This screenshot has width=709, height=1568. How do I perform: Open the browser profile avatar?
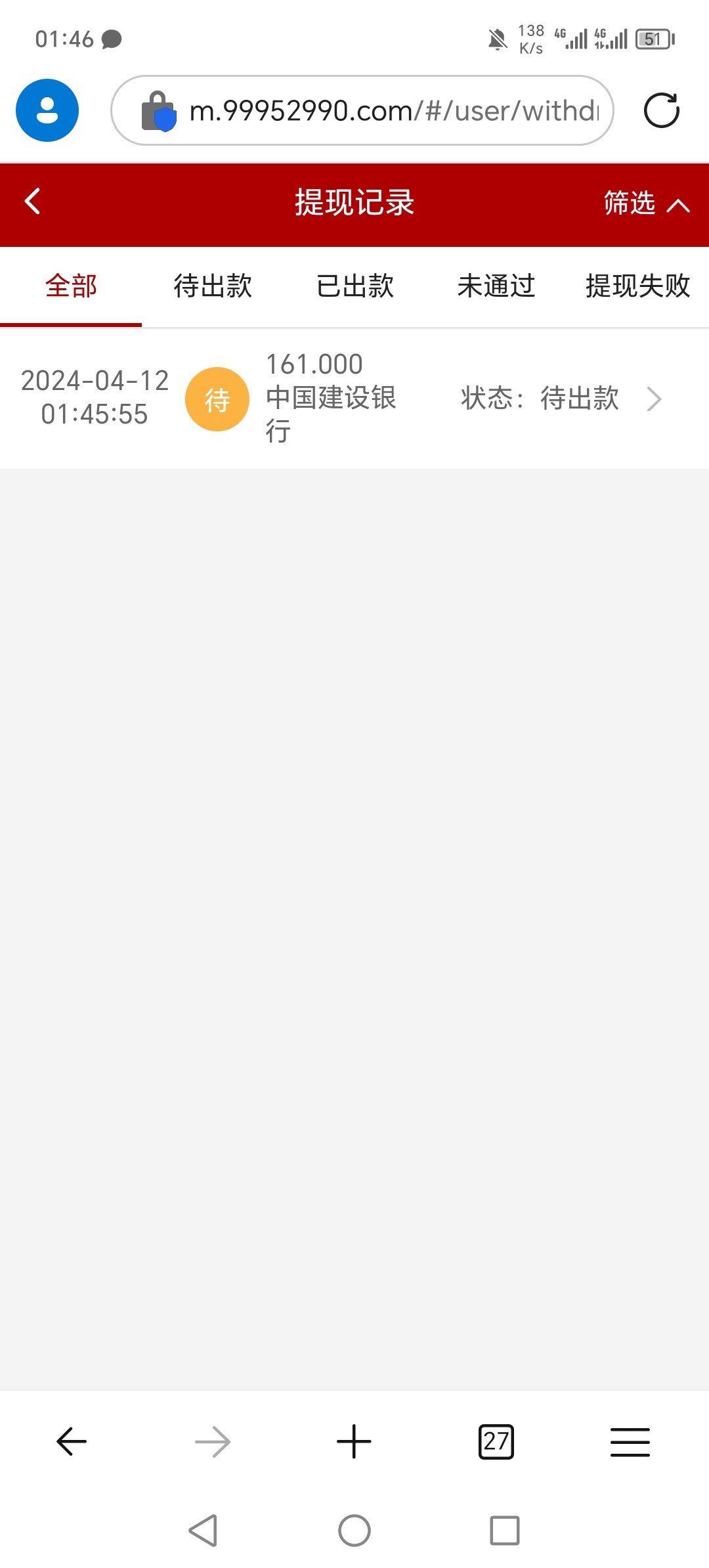coord(47,110)
